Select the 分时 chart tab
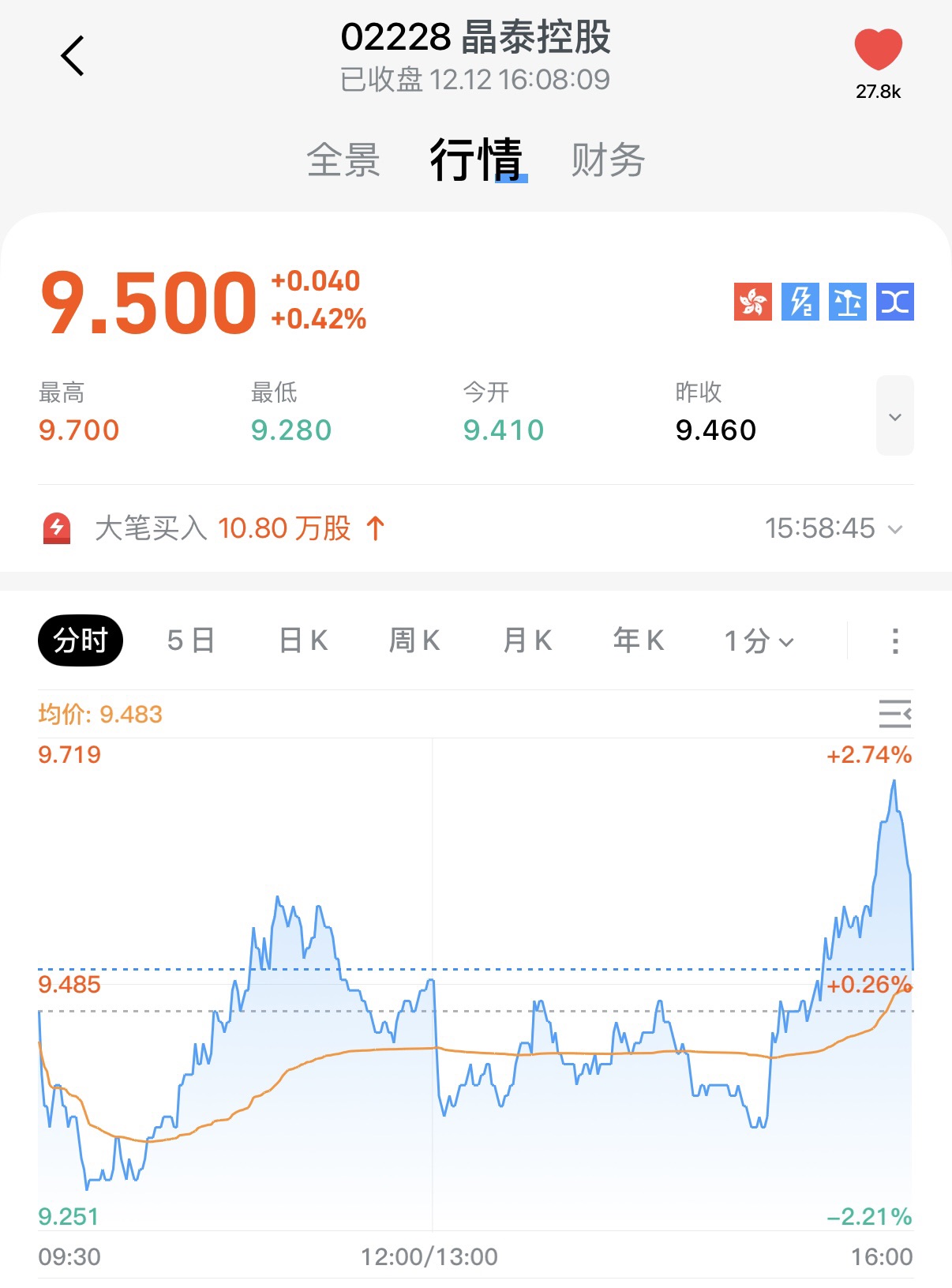The width and height of the screenshot is (952, 1288). point(81,640)
